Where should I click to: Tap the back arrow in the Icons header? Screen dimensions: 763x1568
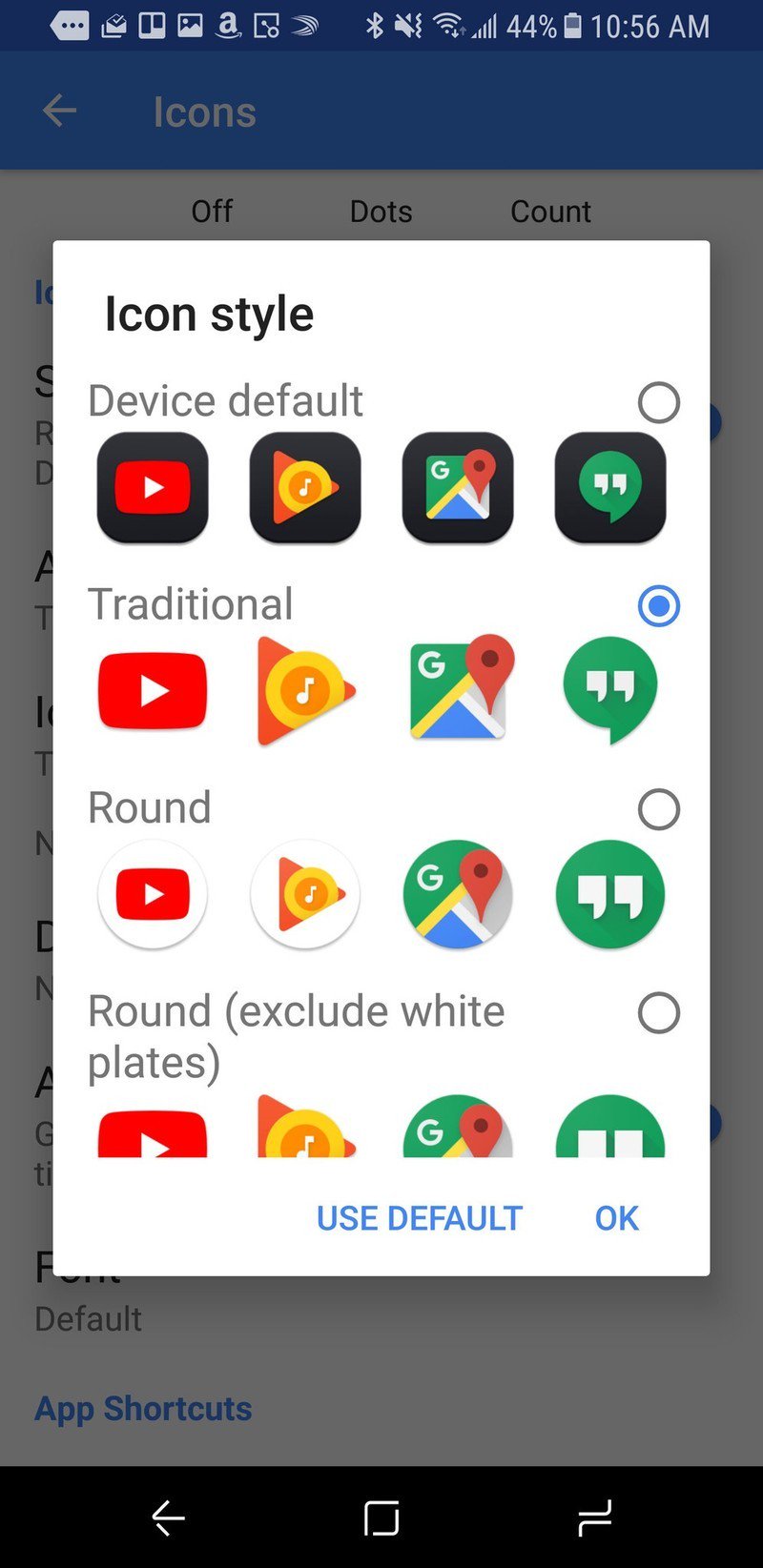click(59, 111)
